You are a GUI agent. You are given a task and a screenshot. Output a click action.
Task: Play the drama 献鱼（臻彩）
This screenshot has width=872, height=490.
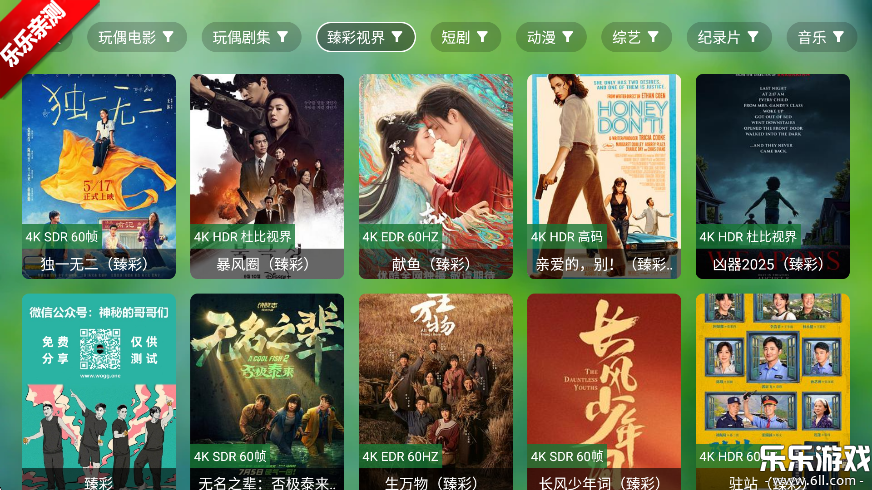[x=436, y=176]
